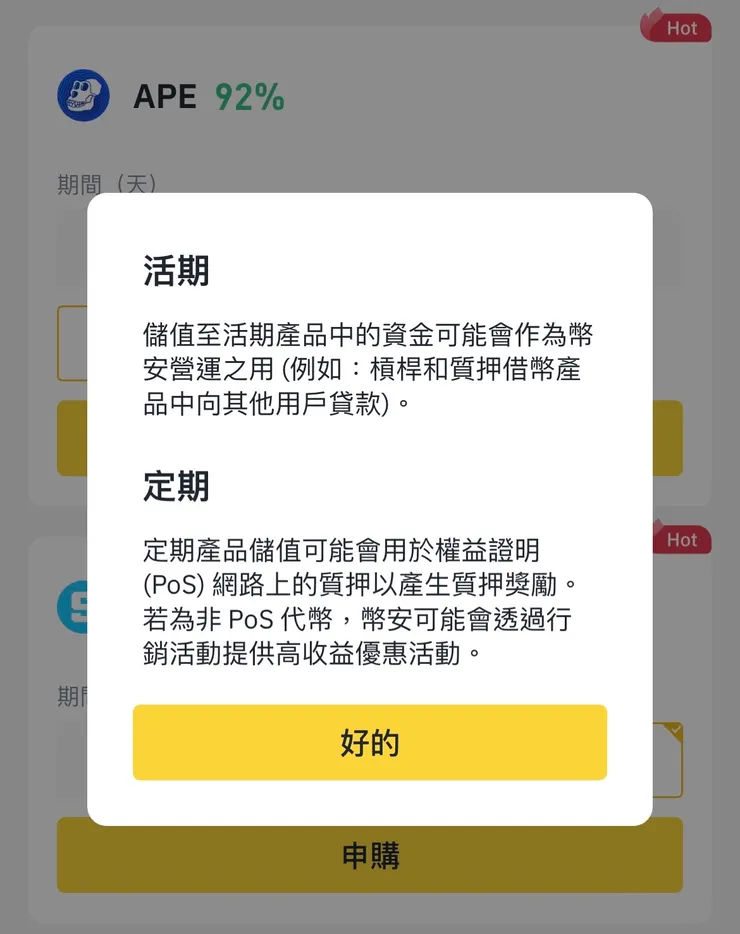This screenshot has height=934, width=740.
Task: Click the Hot badge above the APE product
Action: click(x=677, y=28)
